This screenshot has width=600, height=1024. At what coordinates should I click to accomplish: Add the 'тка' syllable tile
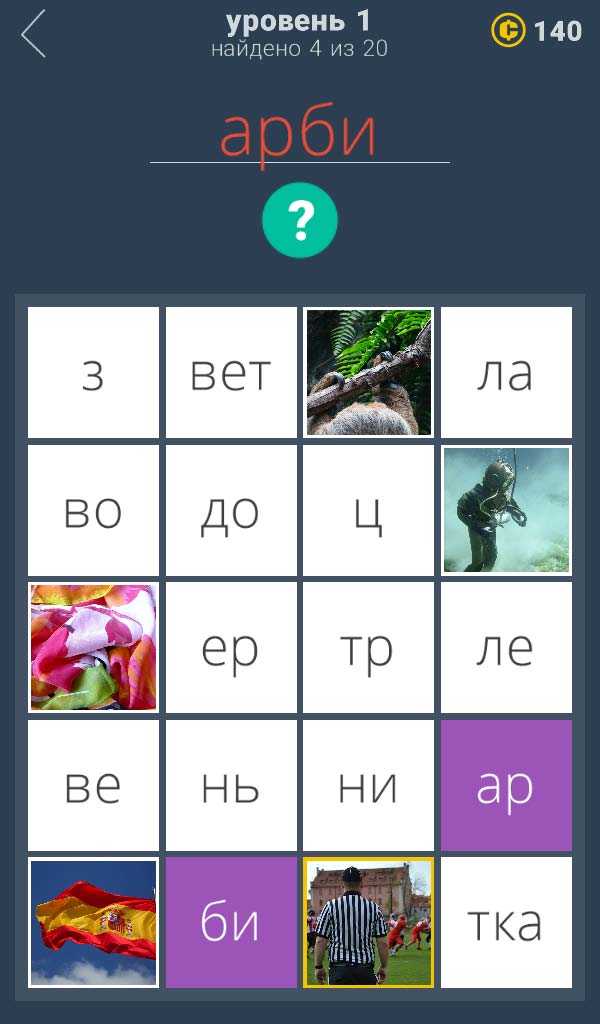point(506,923)
